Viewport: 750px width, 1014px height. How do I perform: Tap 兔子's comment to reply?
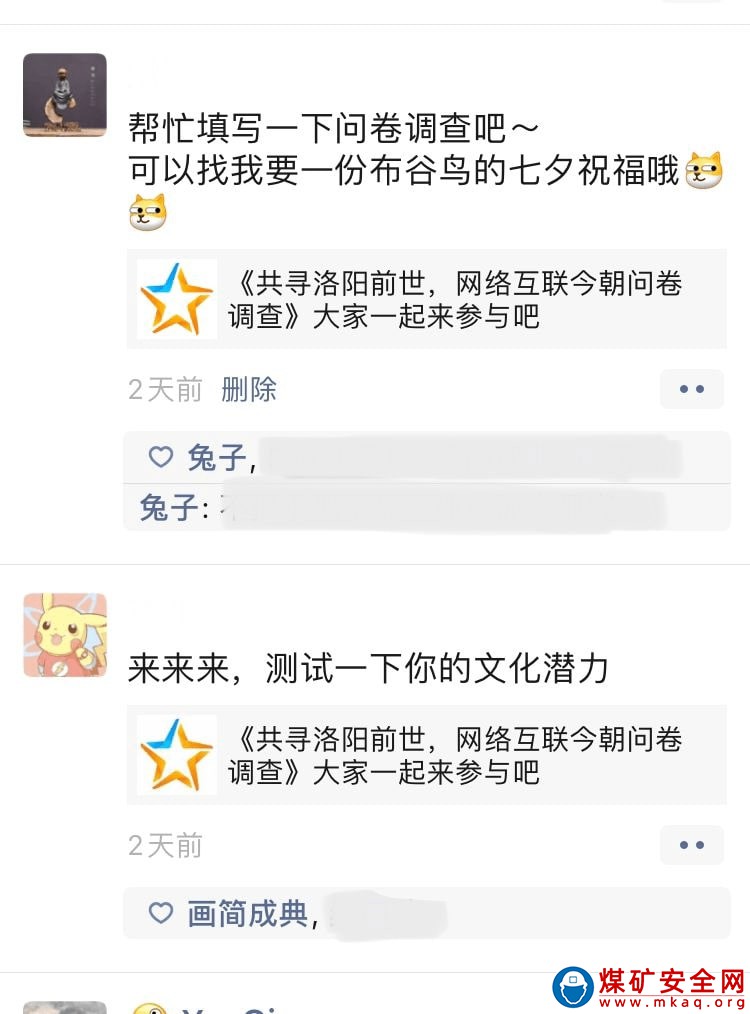coord(400,508)
